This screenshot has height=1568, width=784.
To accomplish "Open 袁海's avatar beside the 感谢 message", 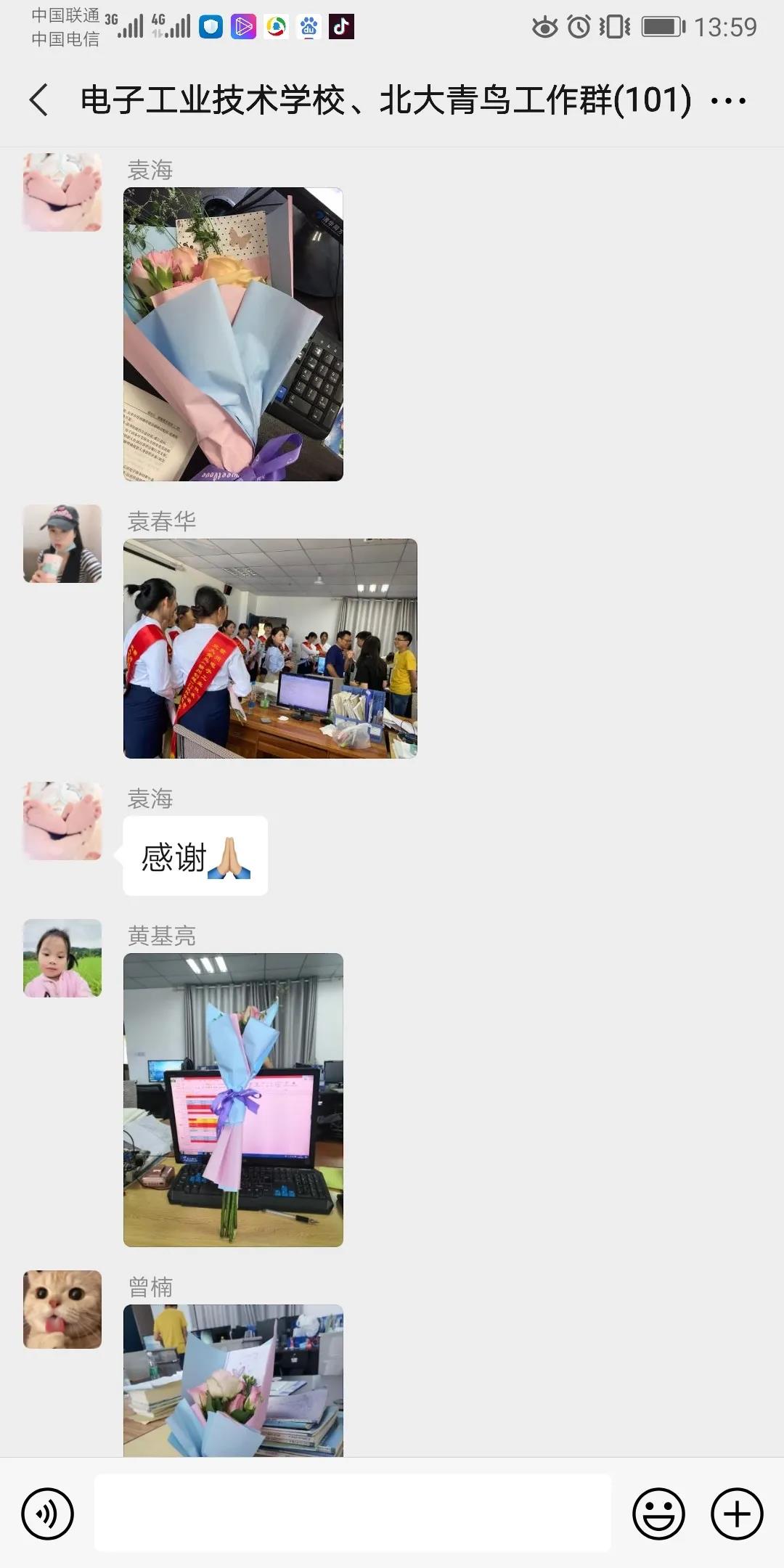I will point(62,821).
